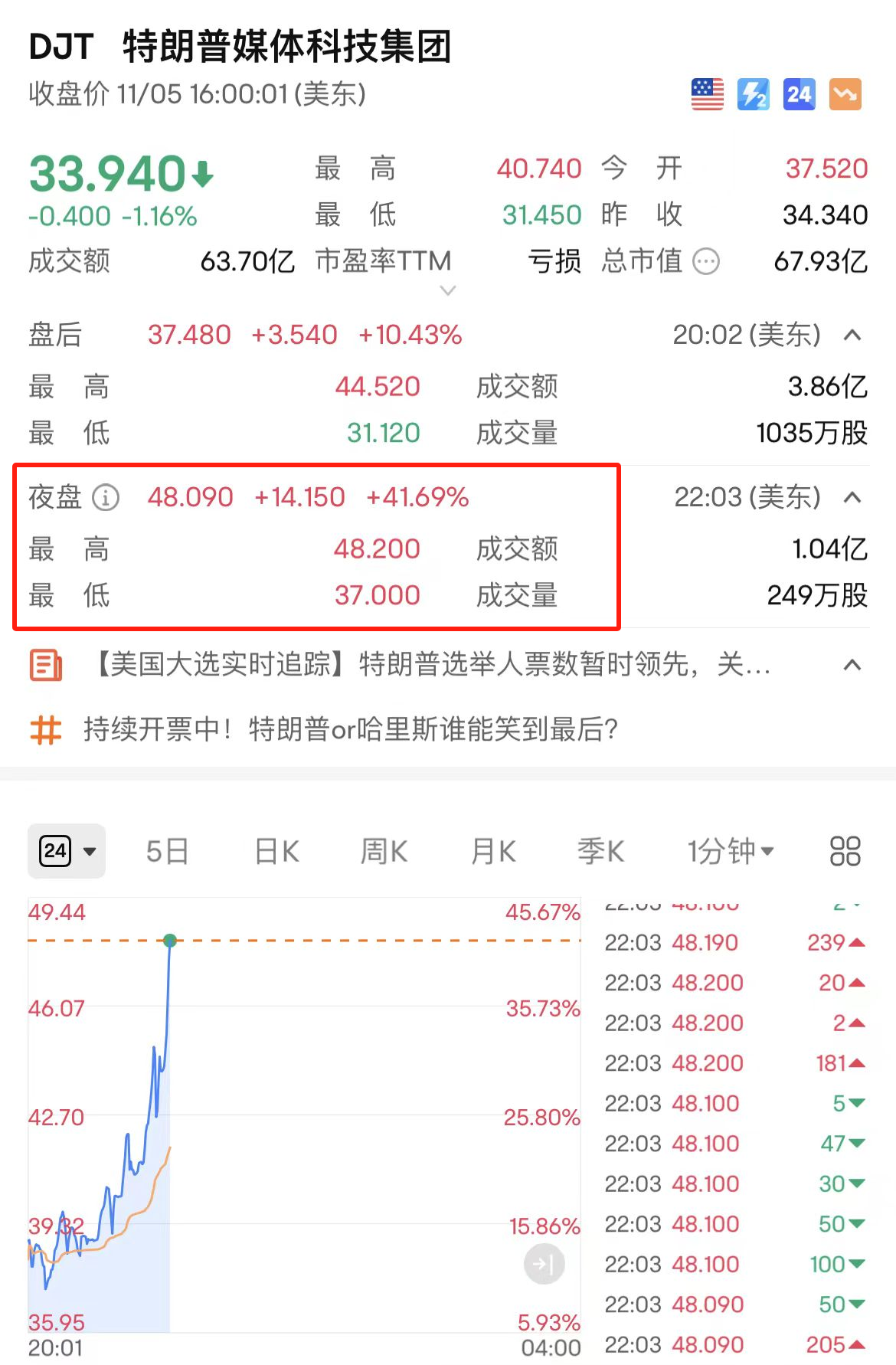Image resolution: width=896 pixels, height=1365 pixels.
Task: Click the jump-to-latest arrow on the chart
Action: click(544, 1263)
